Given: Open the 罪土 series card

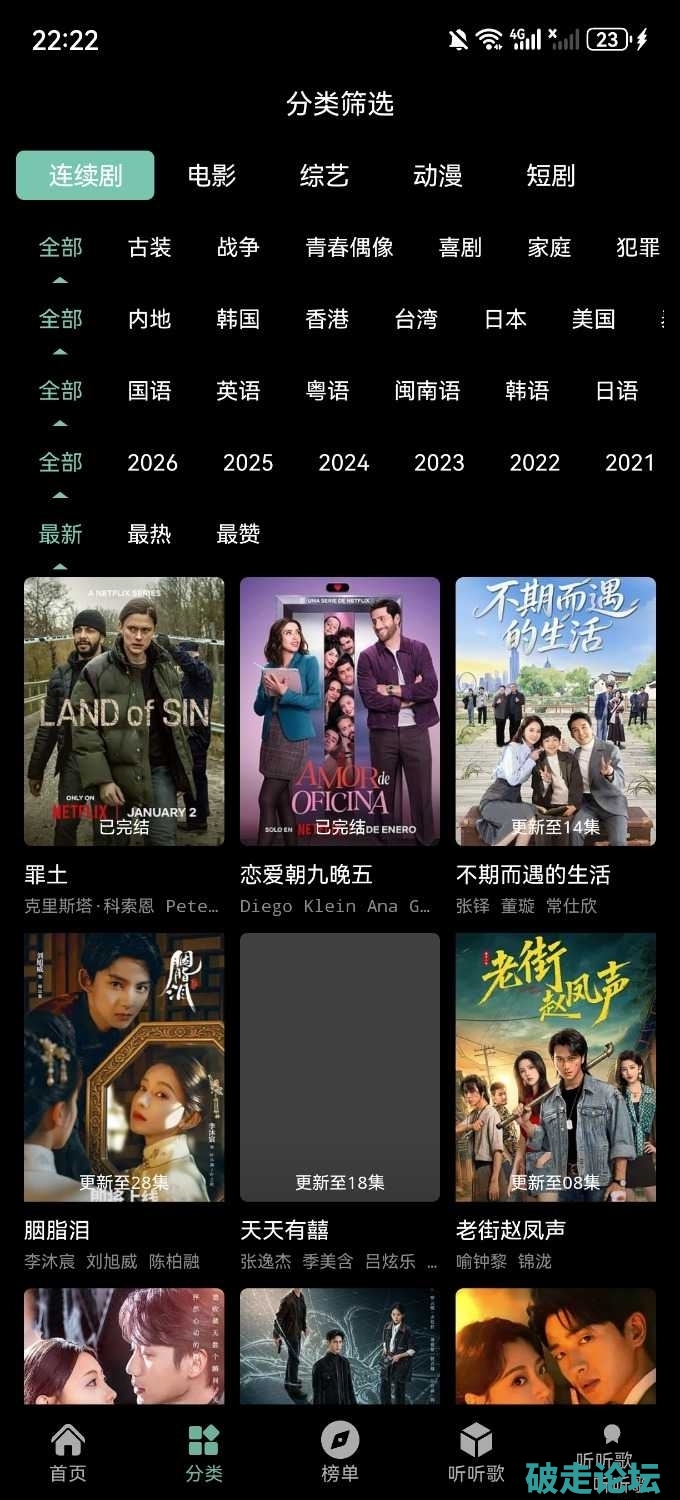Looking at the screenshot, I should tap(124, 712).
